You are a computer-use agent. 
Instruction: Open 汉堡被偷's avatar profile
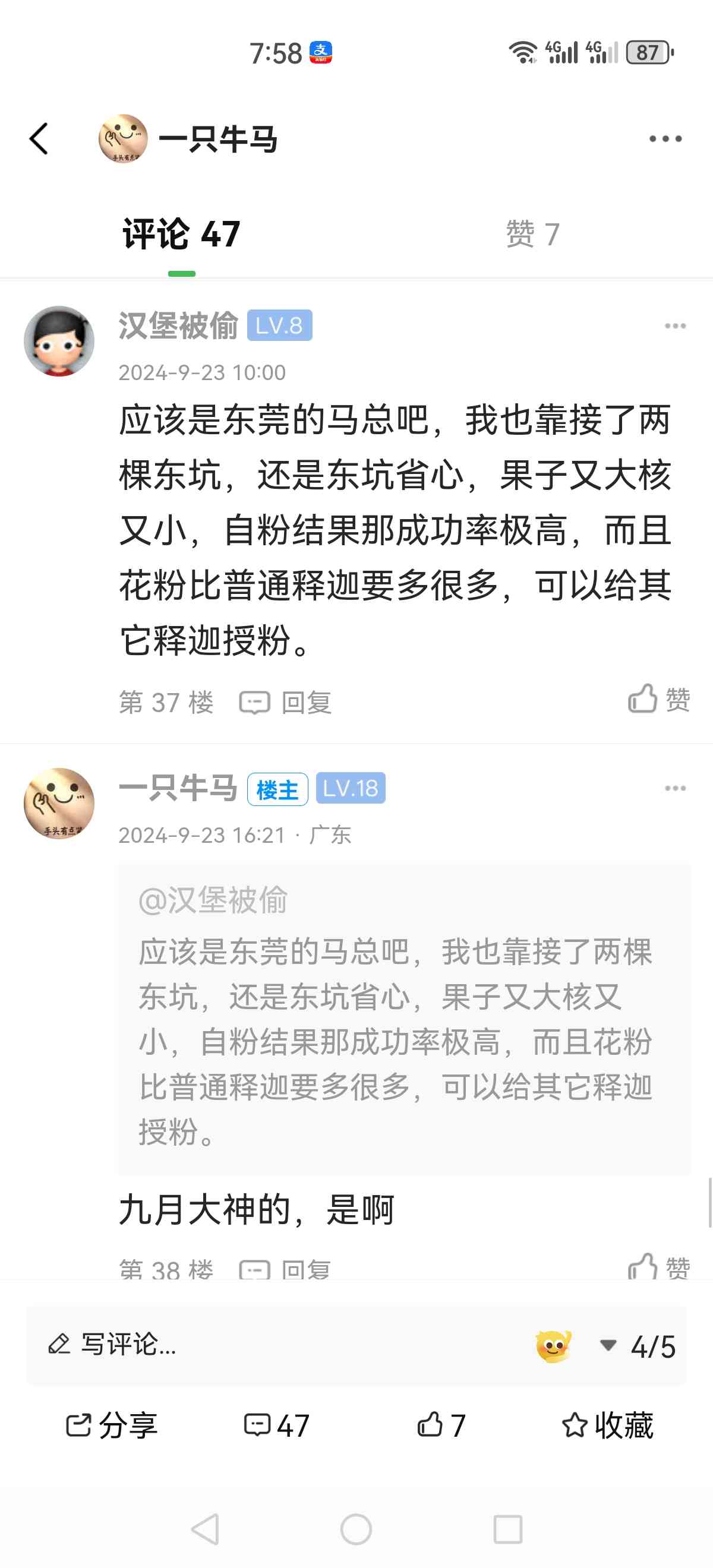tap(59, 341)
